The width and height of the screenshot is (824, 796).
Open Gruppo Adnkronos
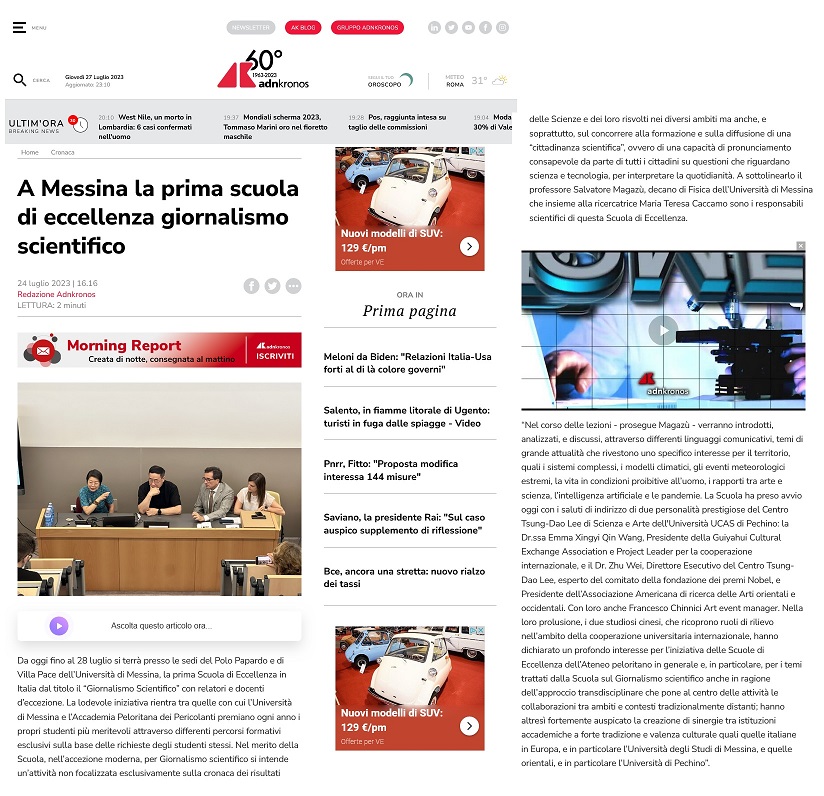[x=367, y=28]
